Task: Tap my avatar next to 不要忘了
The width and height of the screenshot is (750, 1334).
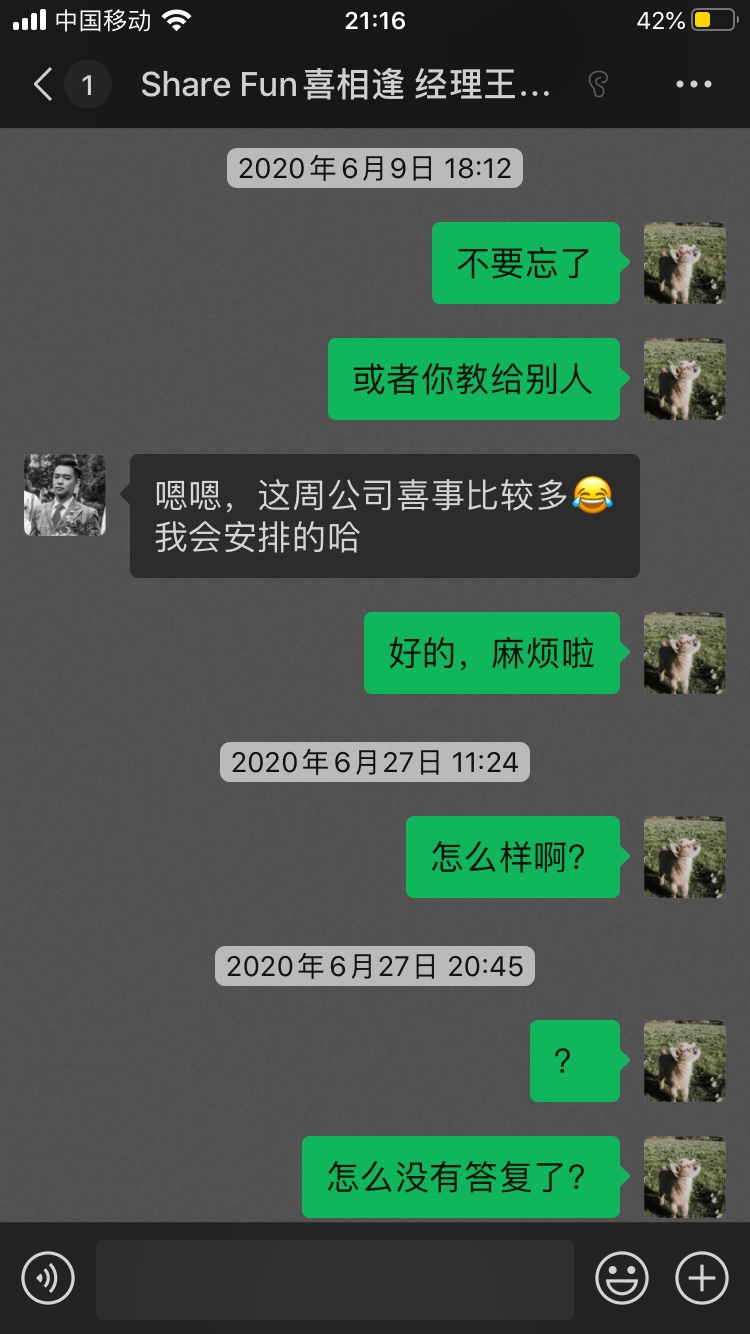Action: [685, 263]
